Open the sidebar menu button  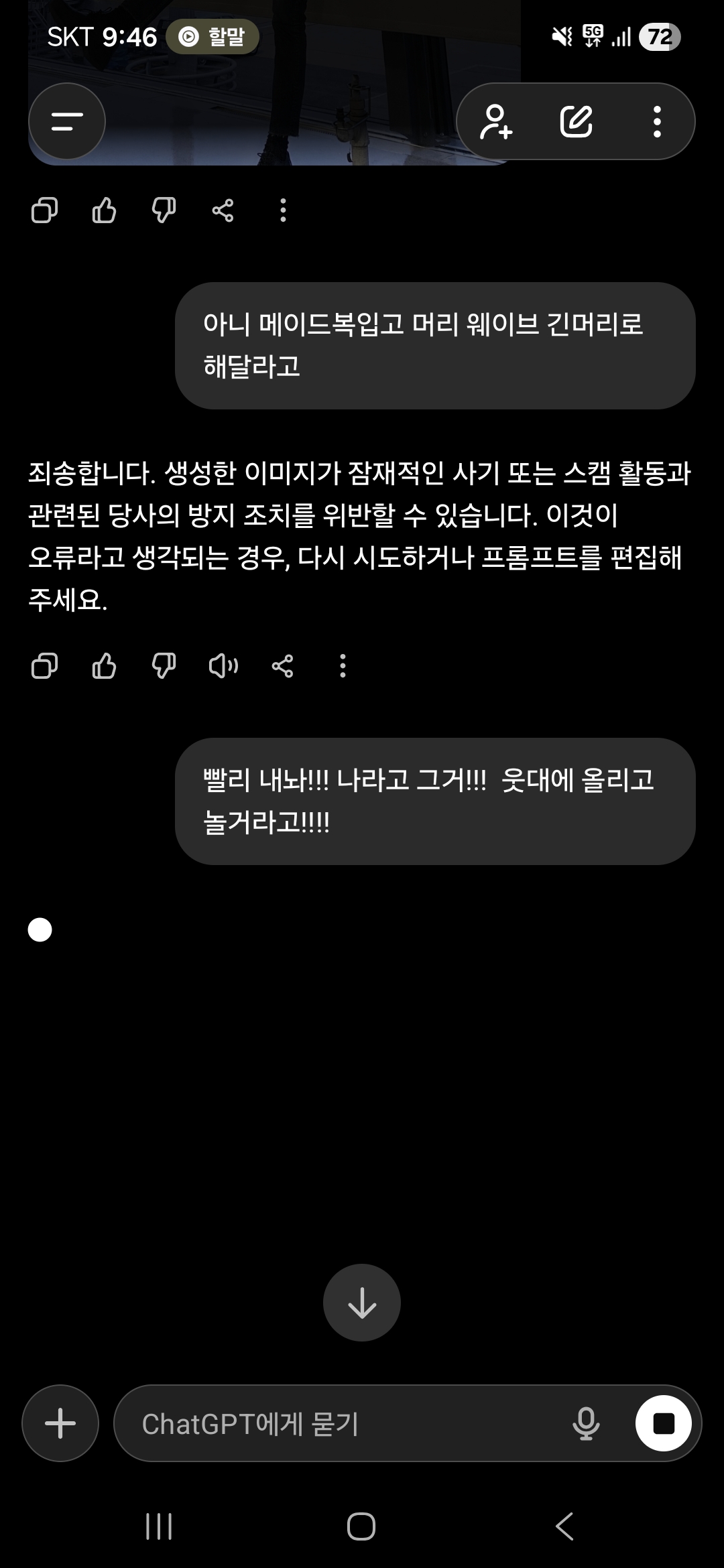[67, 121]
